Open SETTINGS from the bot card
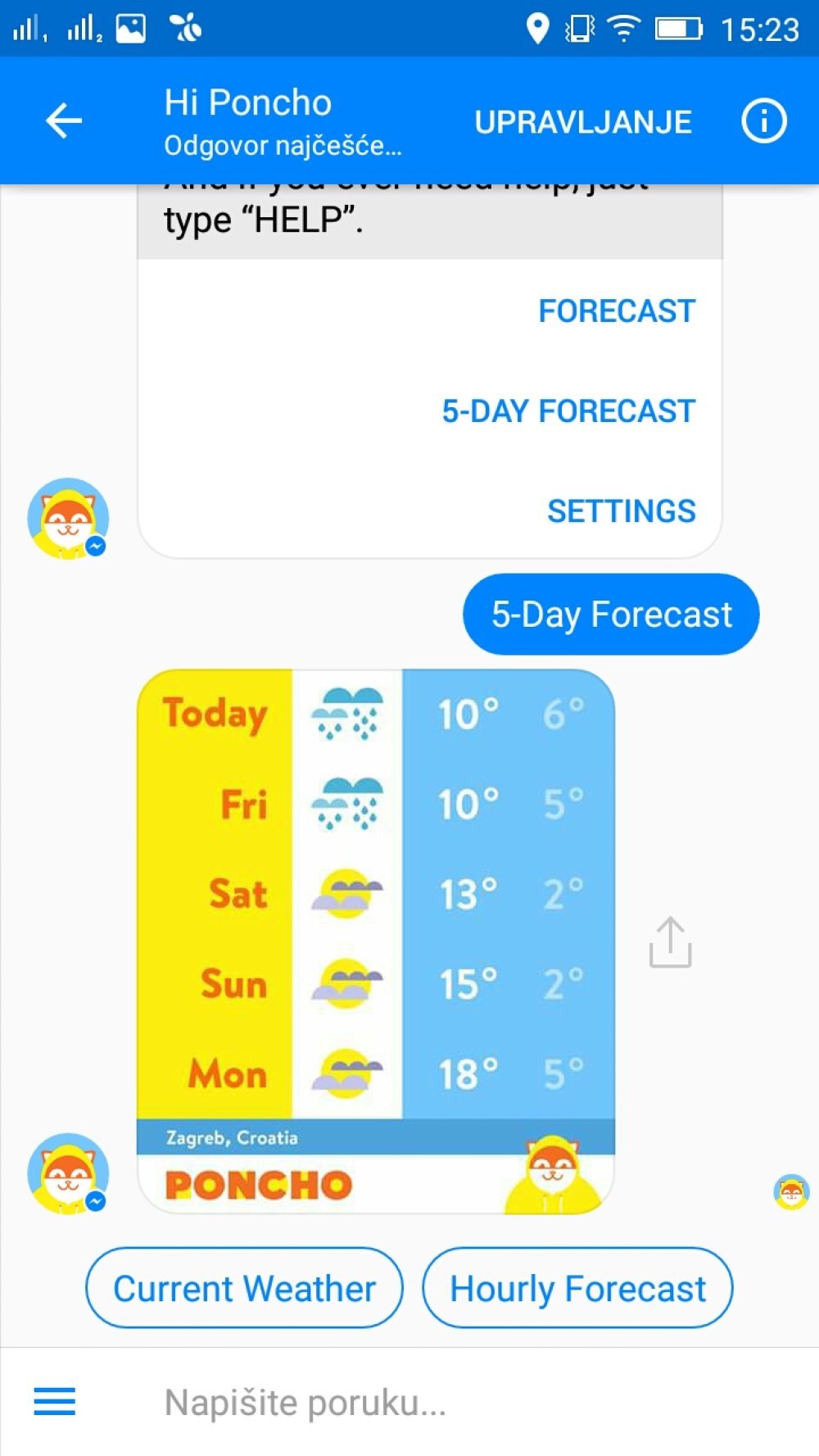 tap(621, 511)
